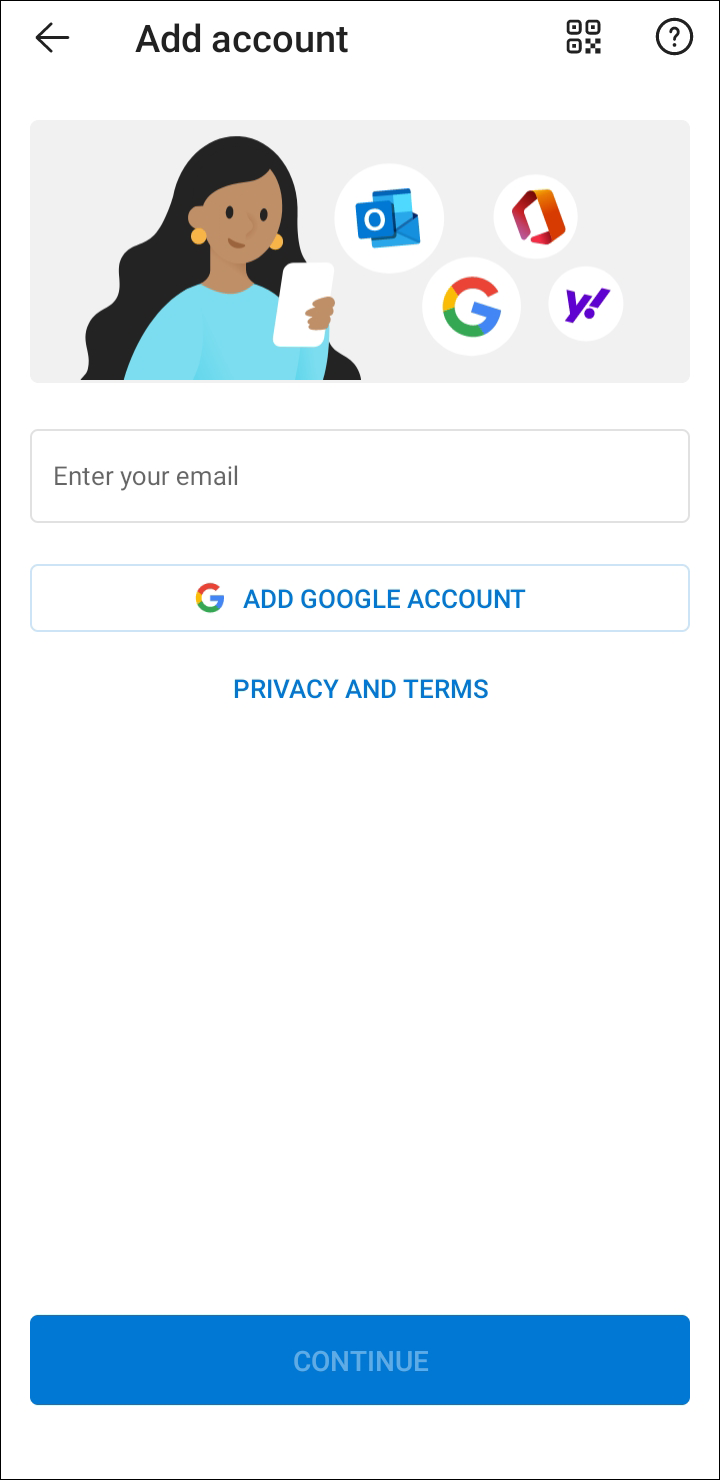Viewport: 720px width, 1480px height.
Task: Focus the Enter your email field
Action: point(360,476)
